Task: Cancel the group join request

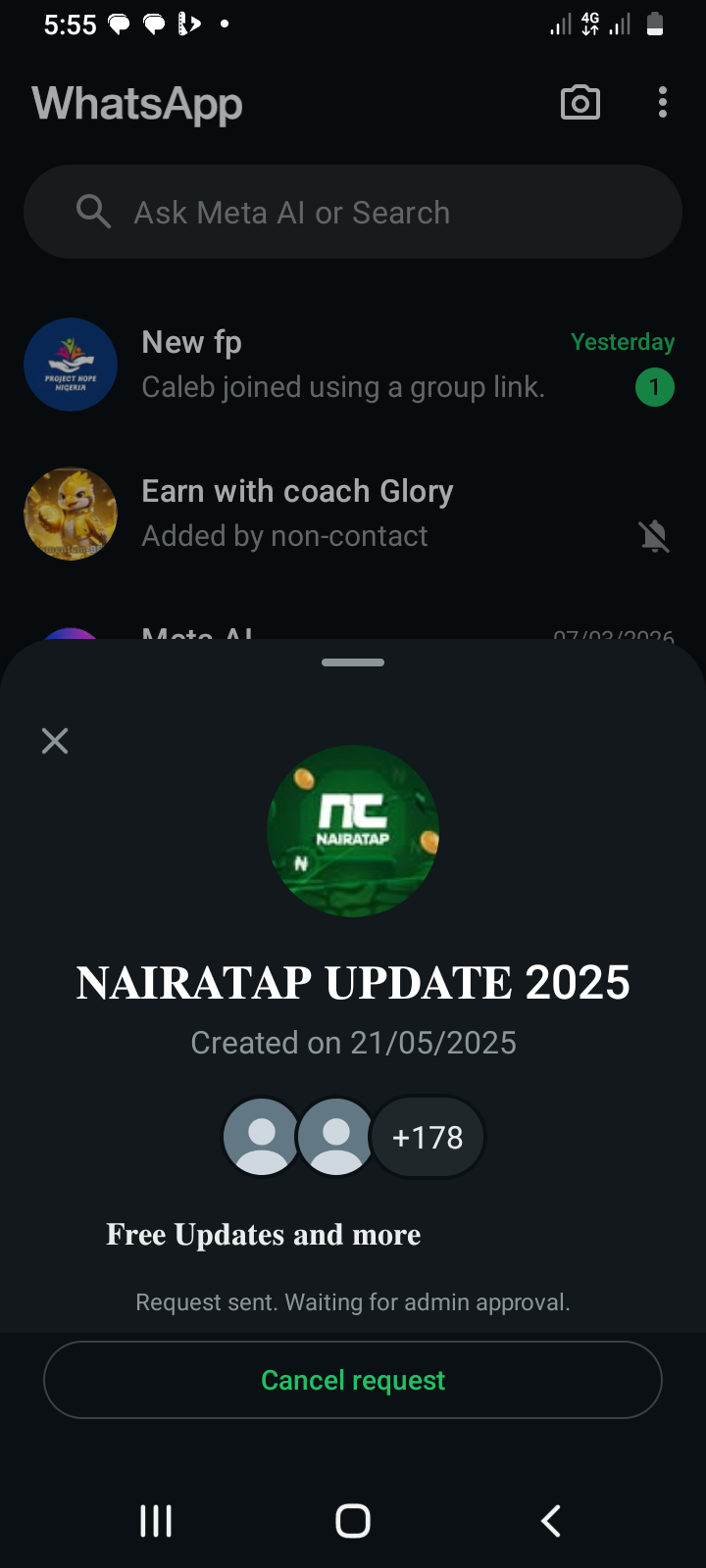Action: [x=353, y=1380]
